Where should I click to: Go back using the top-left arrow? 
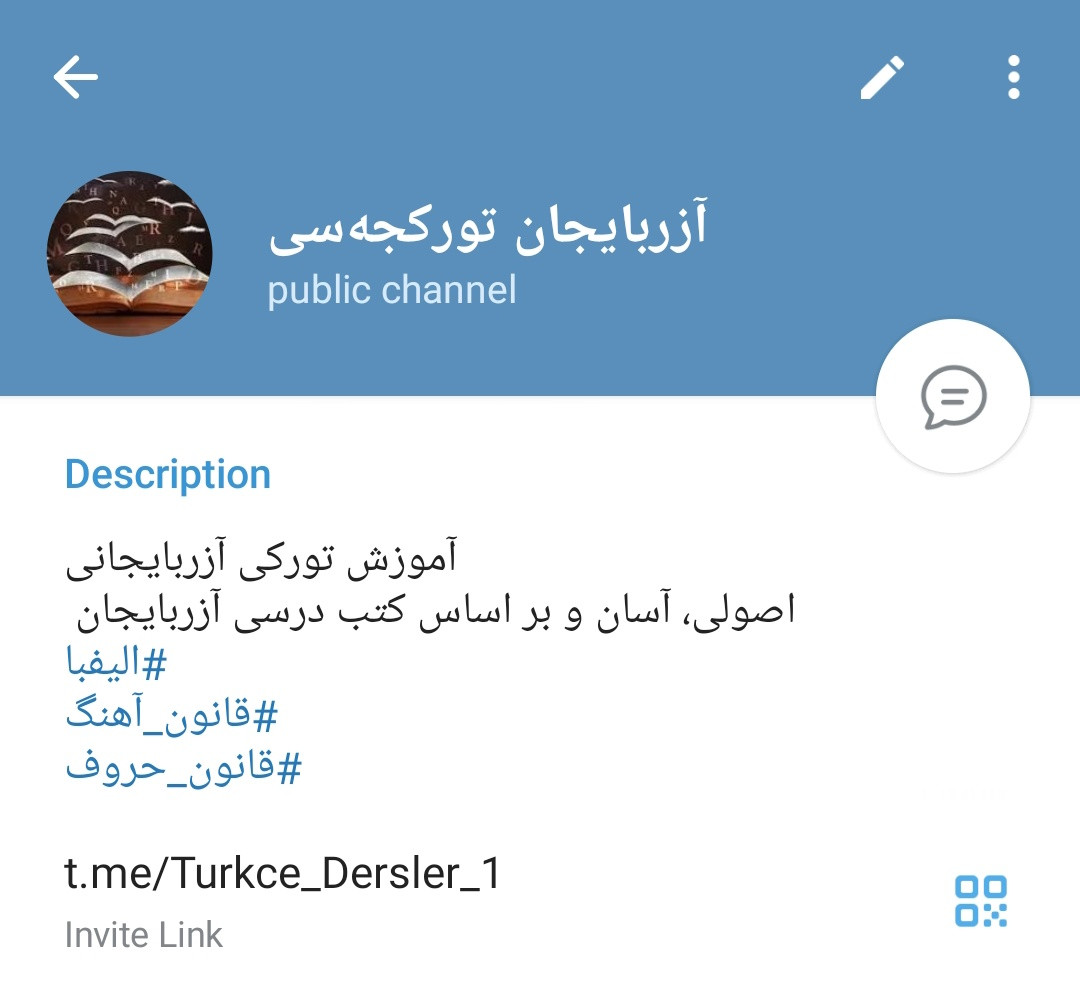[76, 78]
